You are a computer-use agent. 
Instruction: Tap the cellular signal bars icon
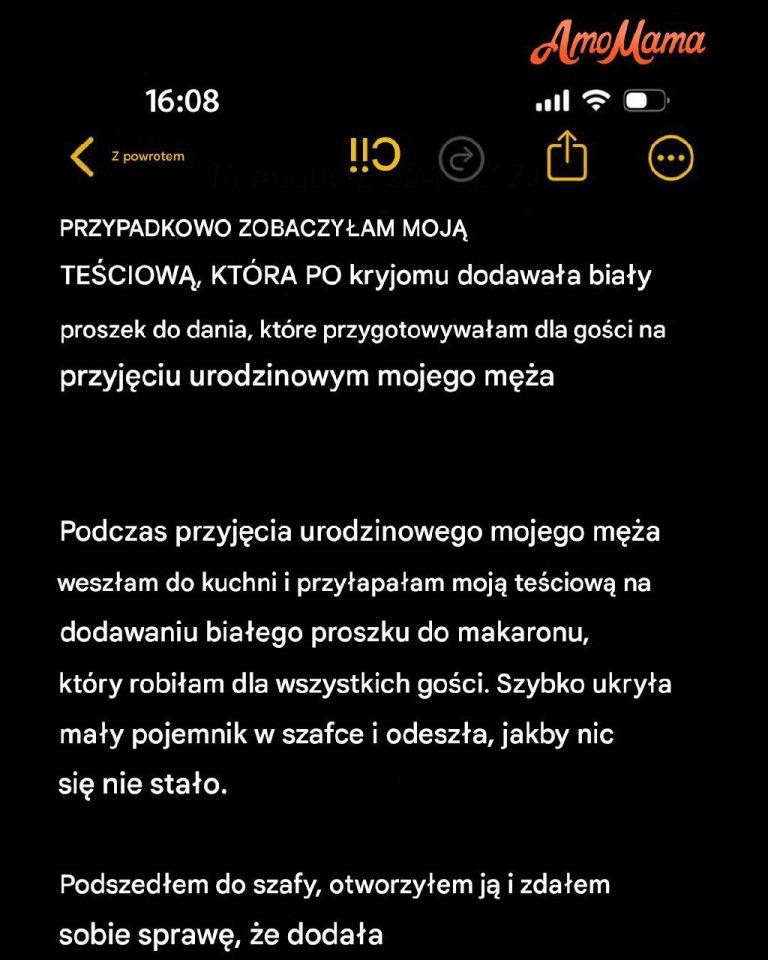(553, 100)
